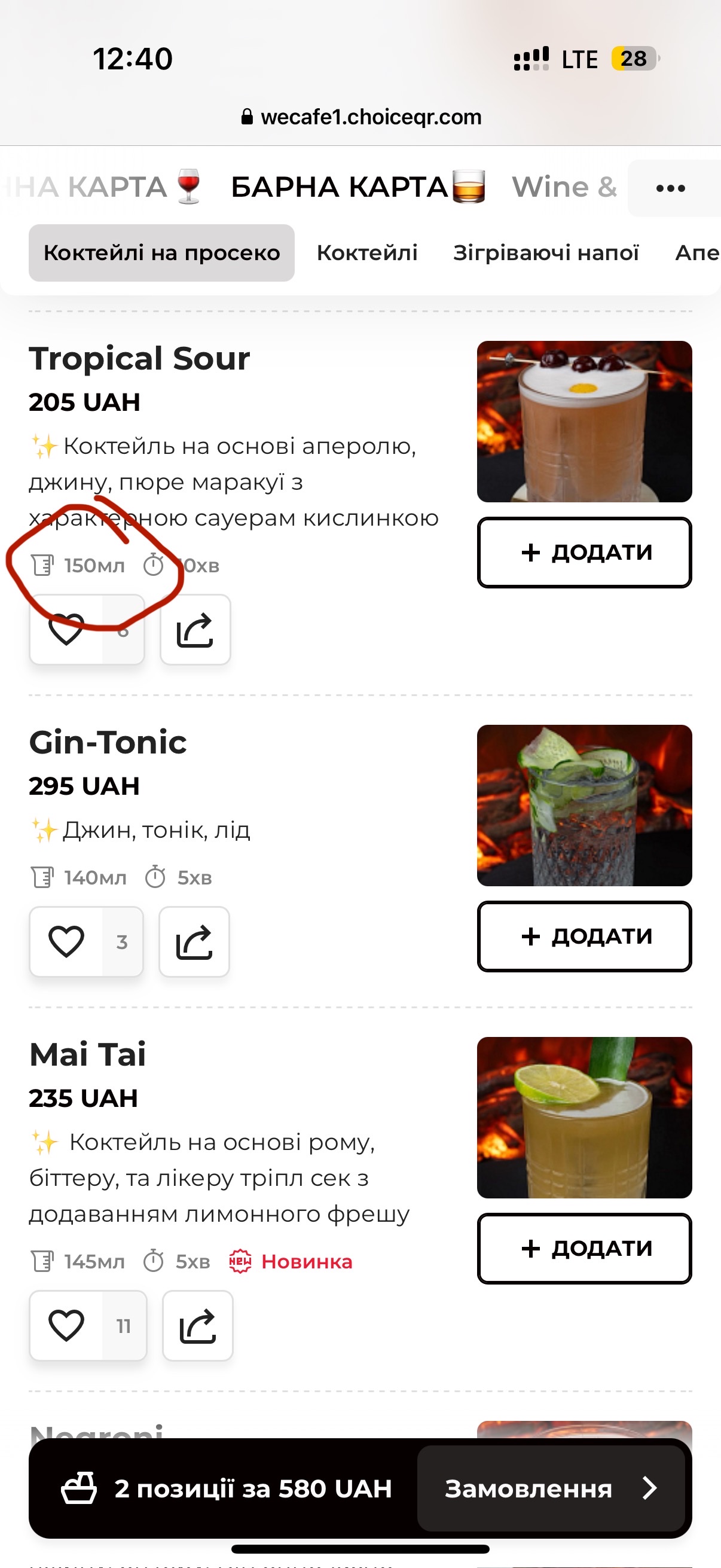The image size is (721, 1568).
Task: Share the Gin-Tonic item
Action: pyautogui.click(x=194, y=942)
